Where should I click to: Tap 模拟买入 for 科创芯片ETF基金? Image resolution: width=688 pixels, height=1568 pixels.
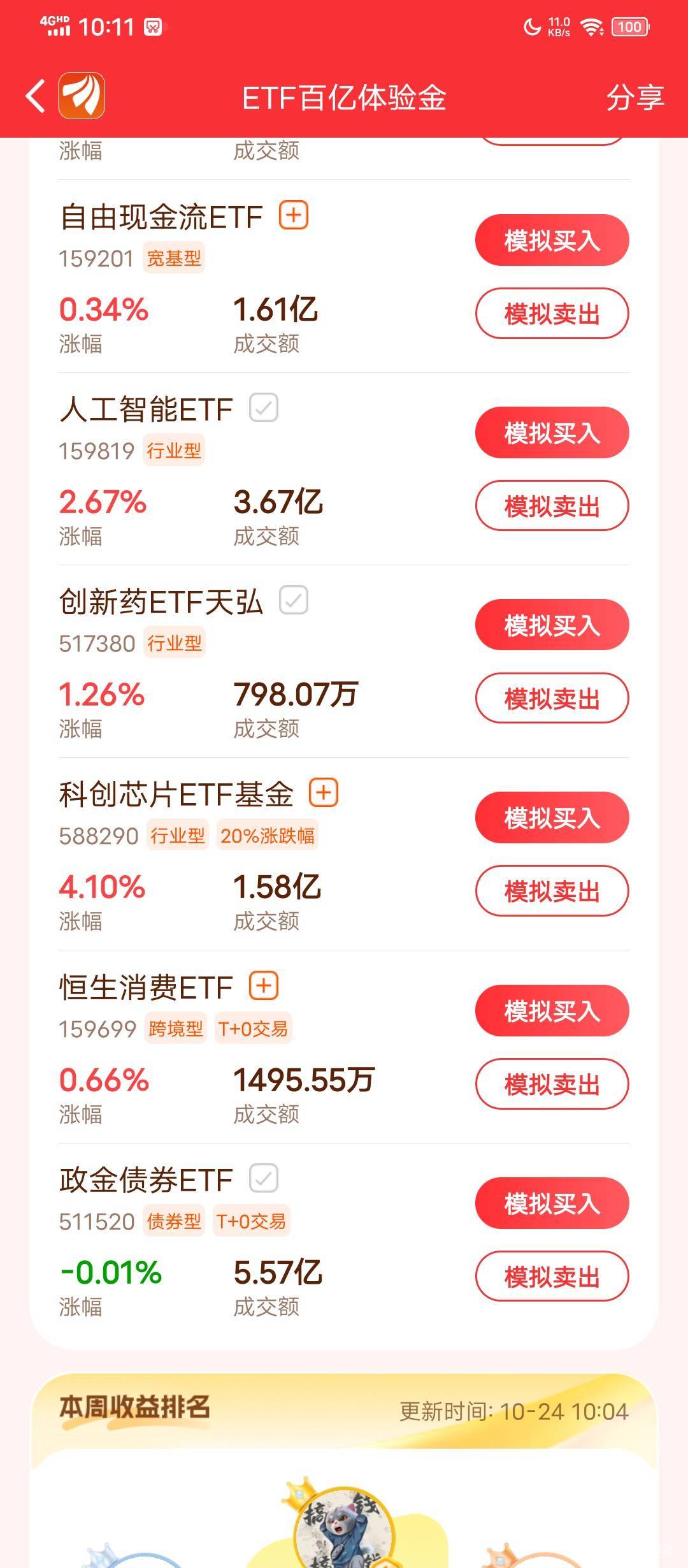(x=552, y=818)
